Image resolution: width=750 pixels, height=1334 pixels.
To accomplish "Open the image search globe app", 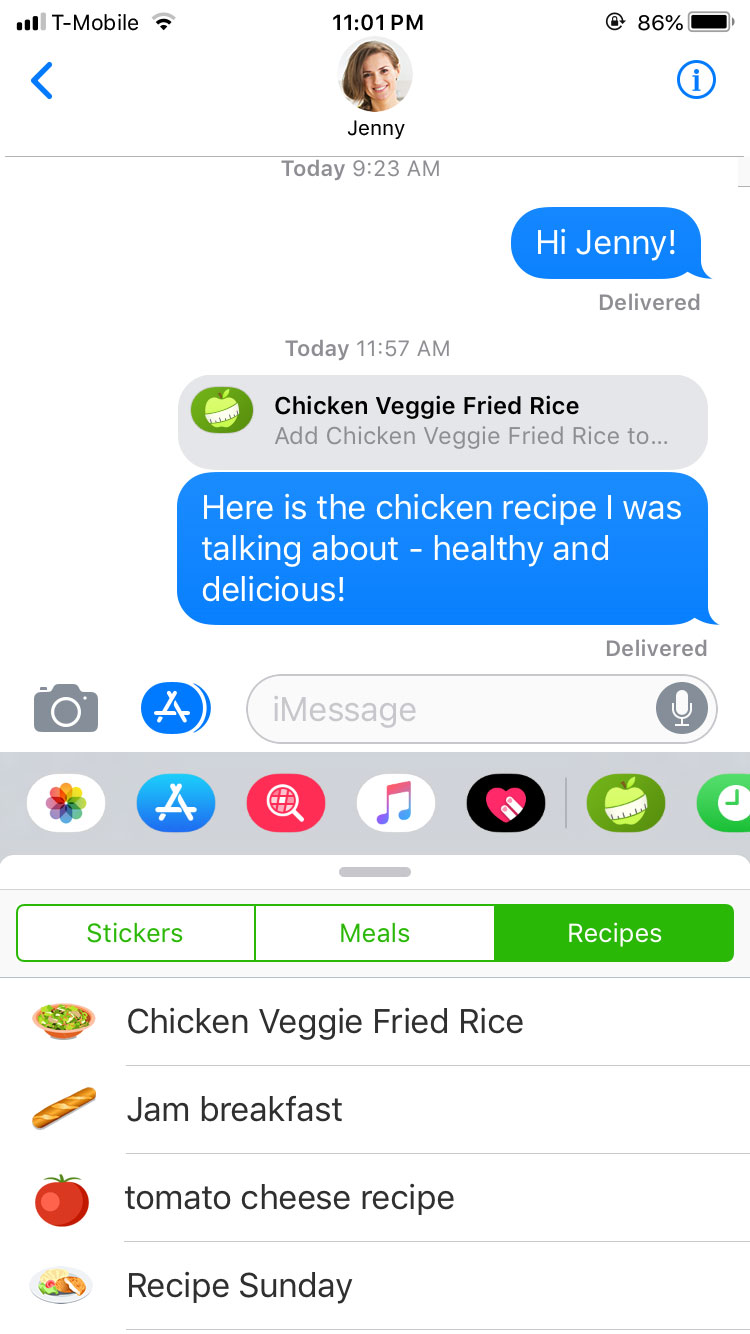I will point(286,803).
